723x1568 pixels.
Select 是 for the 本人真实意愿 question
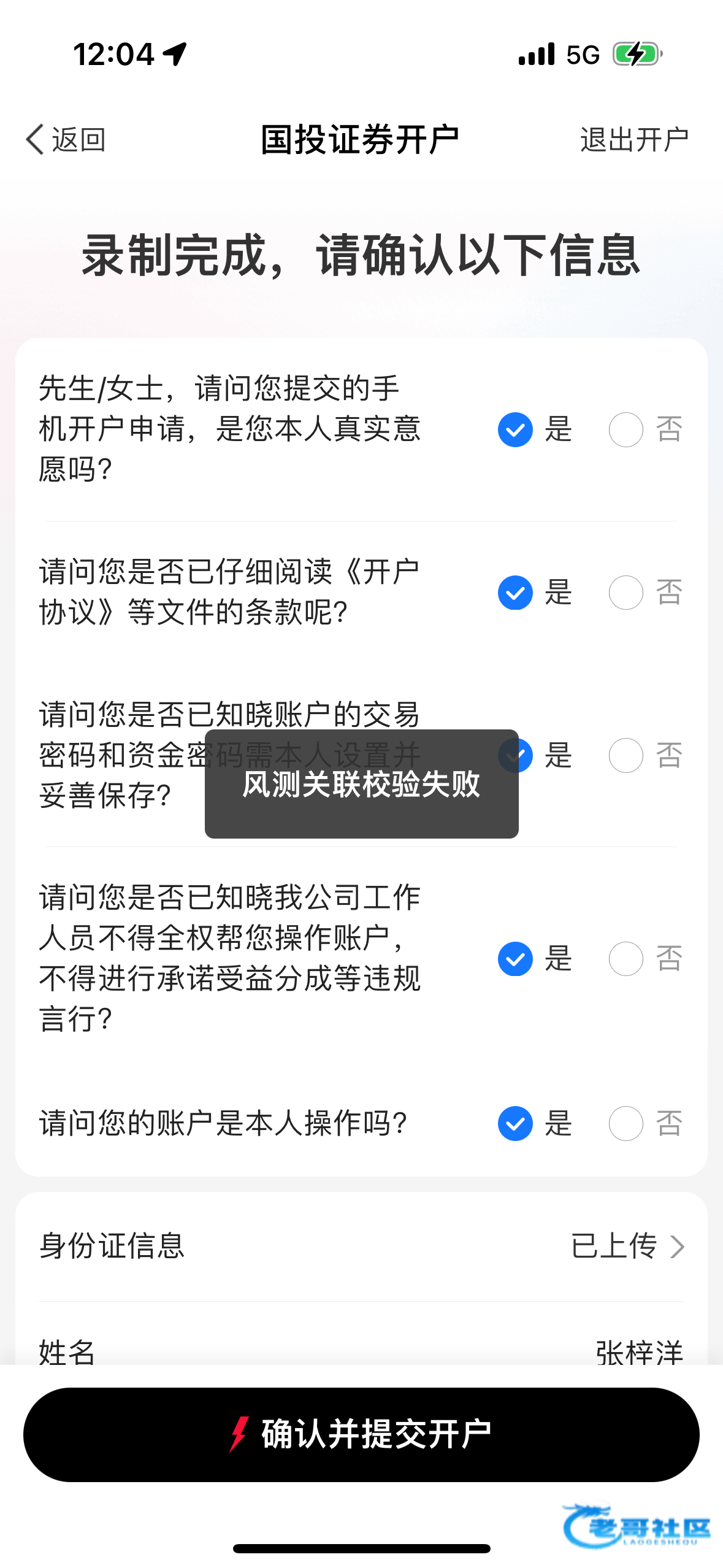point(516,429)
